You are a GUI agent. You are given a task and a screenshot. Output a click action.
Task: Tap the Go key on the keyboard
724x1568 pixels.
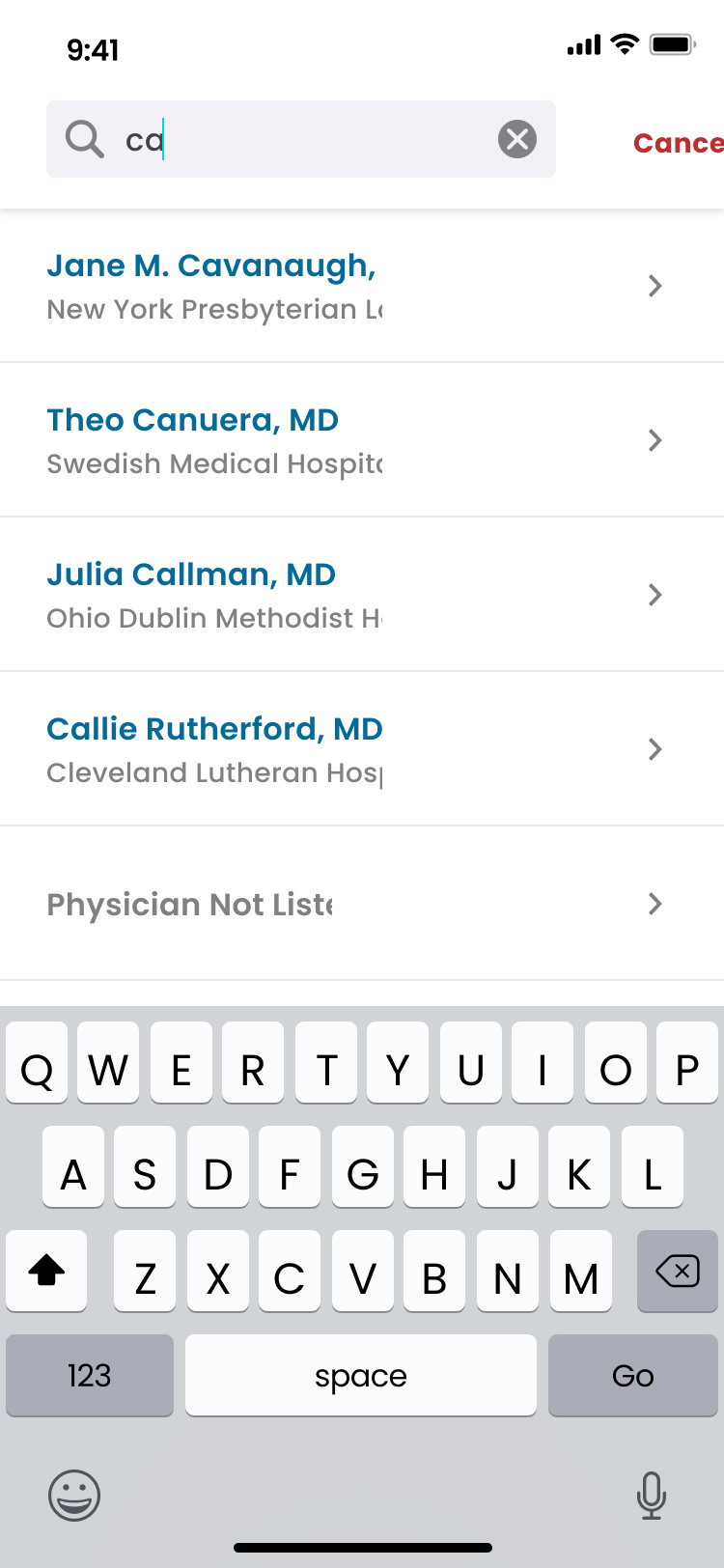coord(633,1375)
